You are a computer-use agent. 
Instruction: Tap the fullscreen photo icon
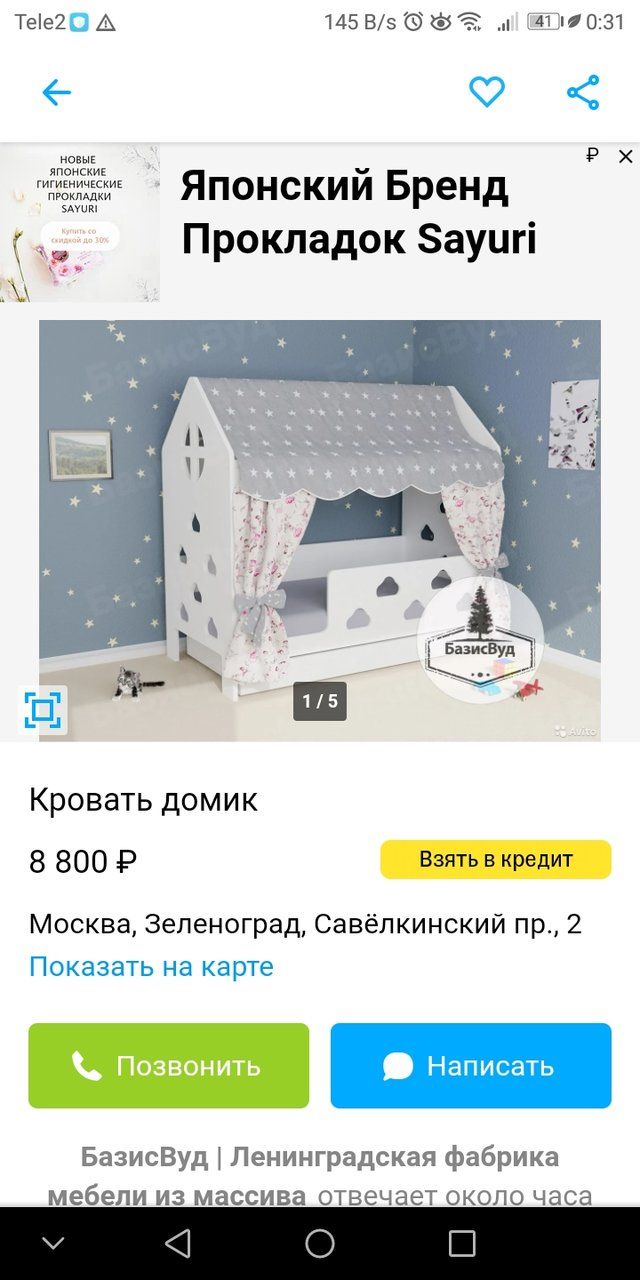point(42,711)
